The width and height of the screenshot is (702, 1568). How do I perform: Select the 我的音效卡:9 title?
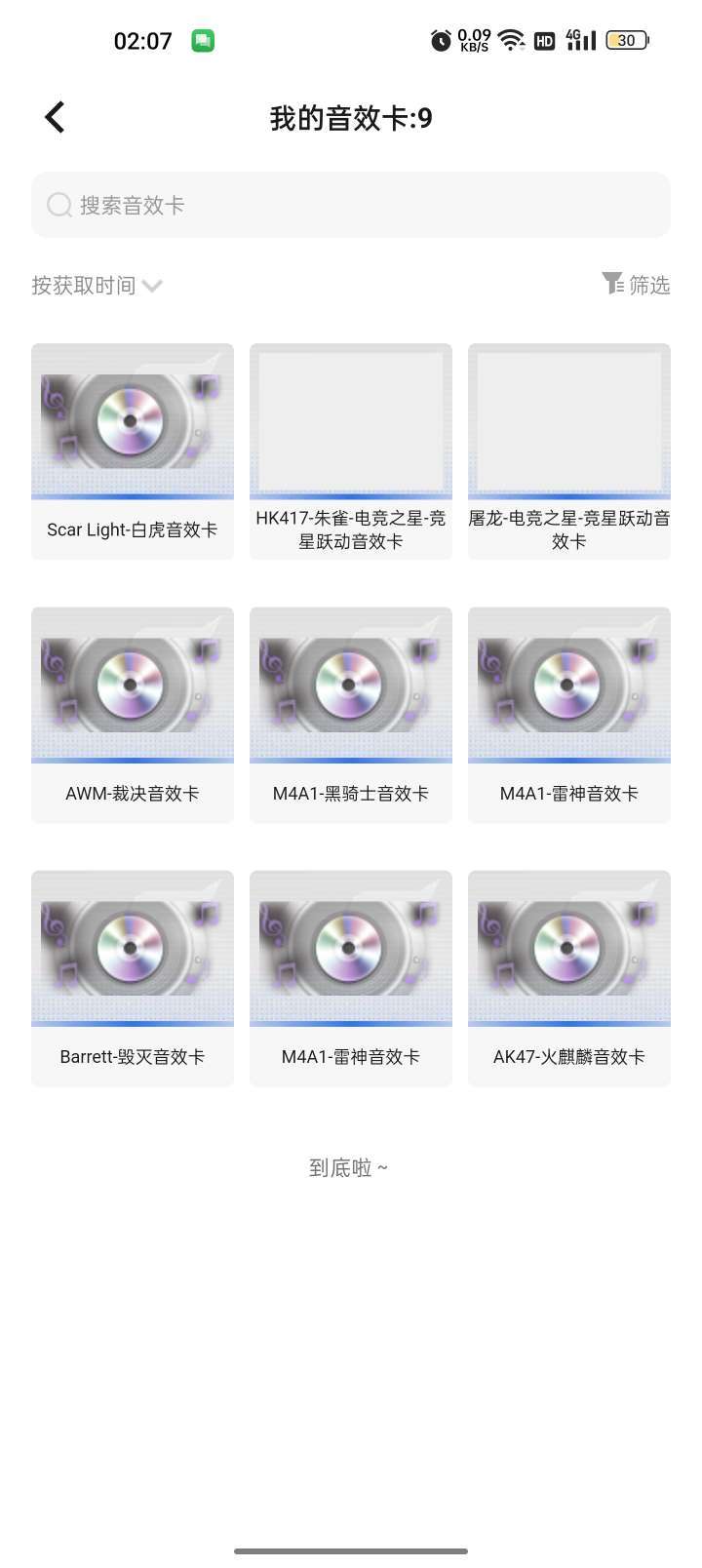coord(351,118)
